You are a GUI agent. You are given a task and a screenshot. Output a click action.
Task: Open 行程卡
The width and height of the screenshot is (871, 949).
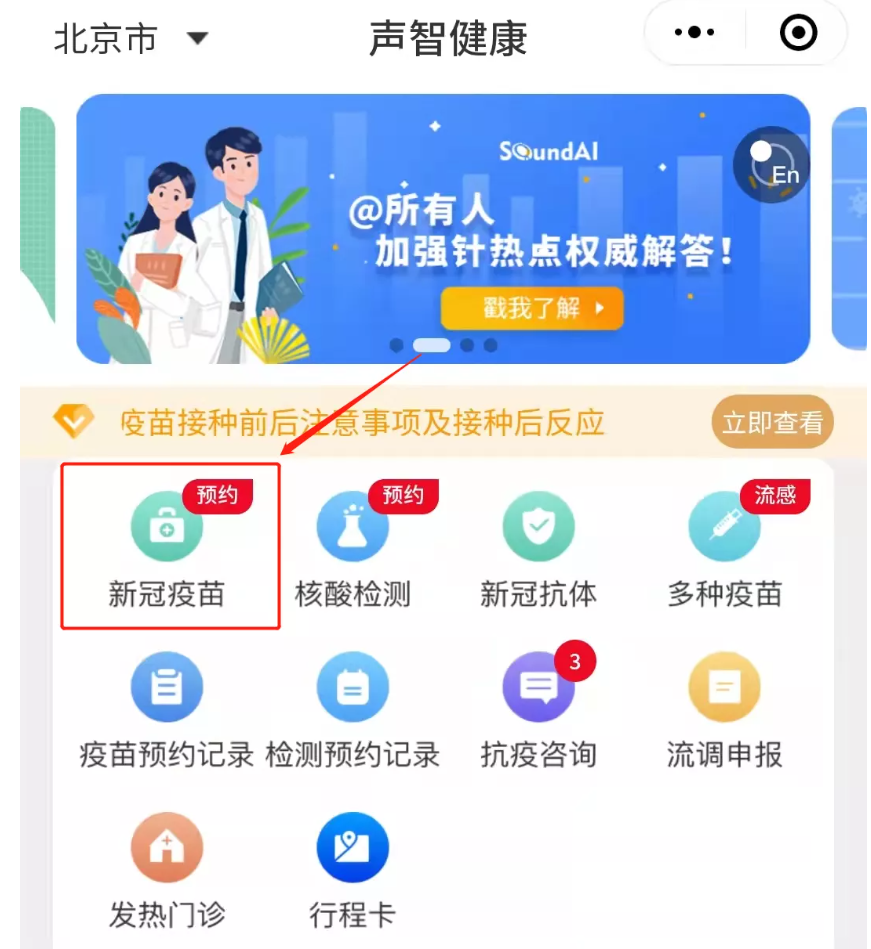[x=352, y=868]
